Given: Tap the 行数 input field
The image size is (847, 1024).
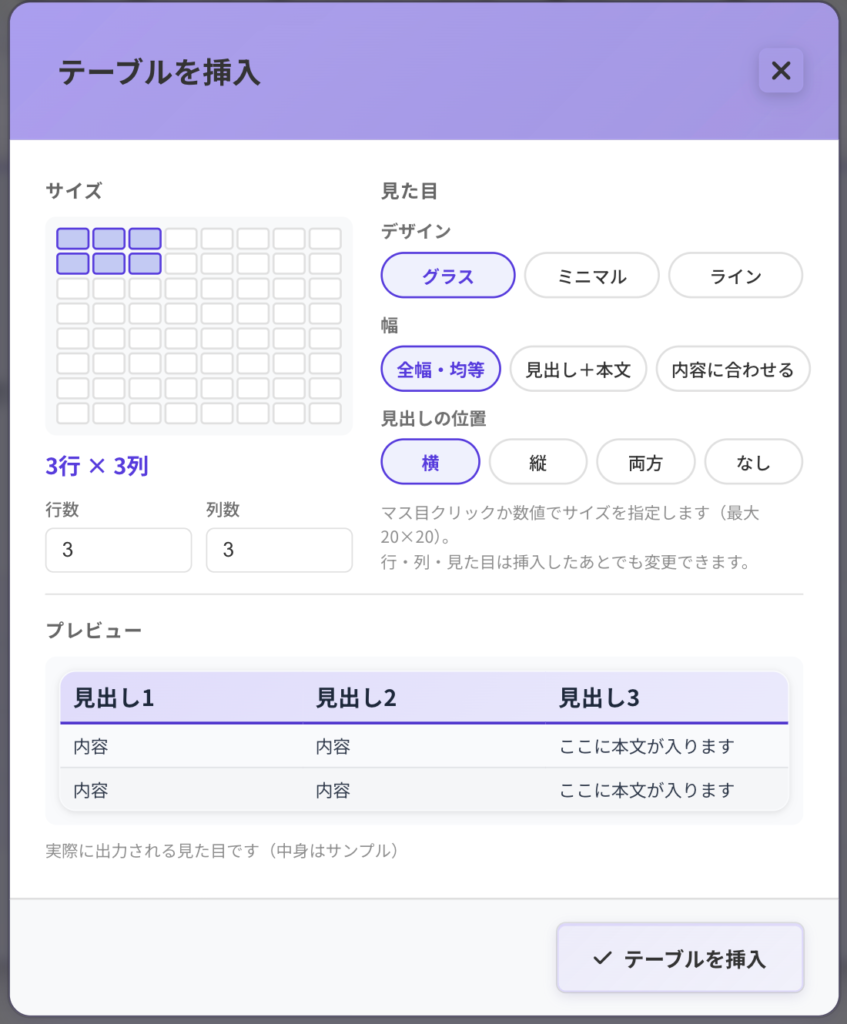Looking at the screenshot, I should (x=118, y=550).
